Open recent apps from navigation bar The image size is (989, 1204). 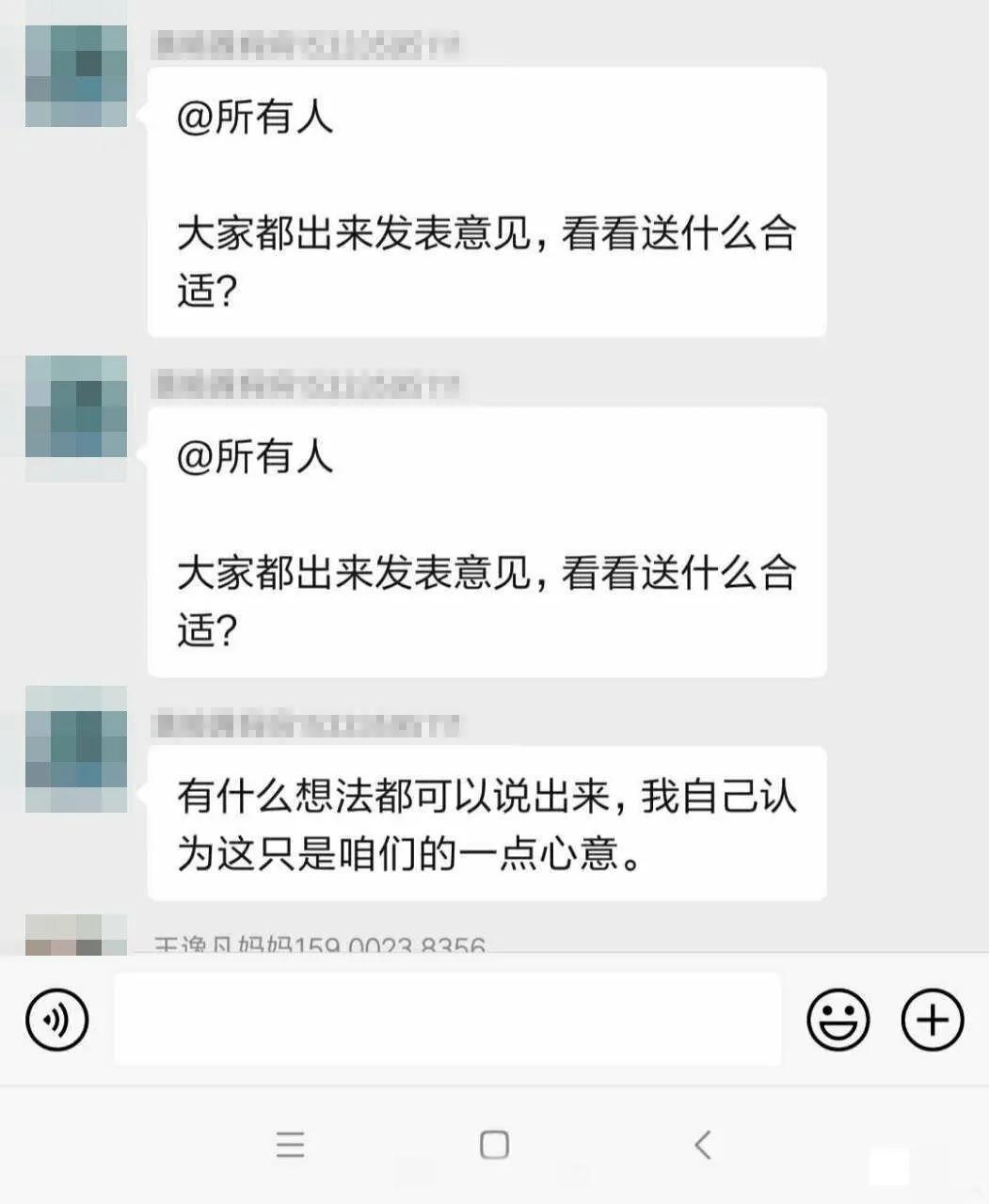click(x=290, y=1144)
